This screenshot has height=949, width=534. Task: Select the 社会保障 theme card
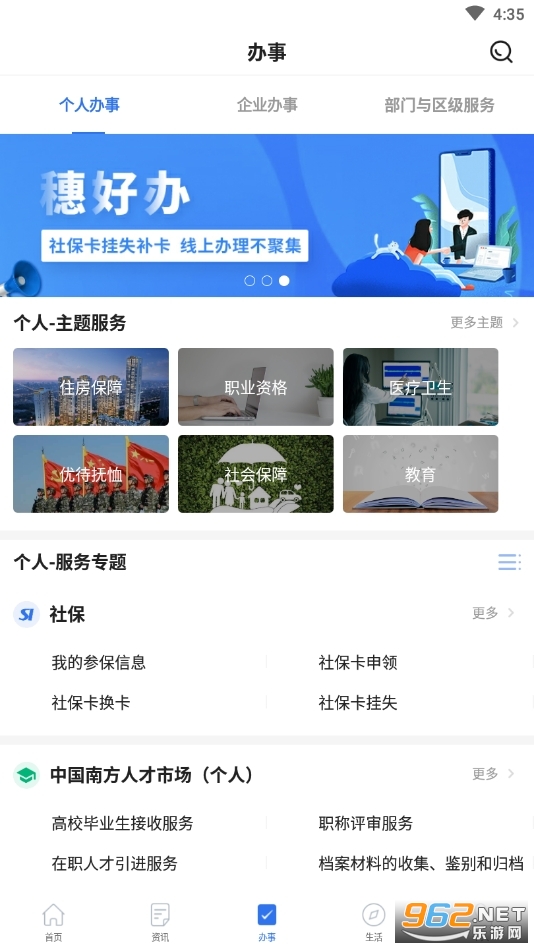click(255, 474)
